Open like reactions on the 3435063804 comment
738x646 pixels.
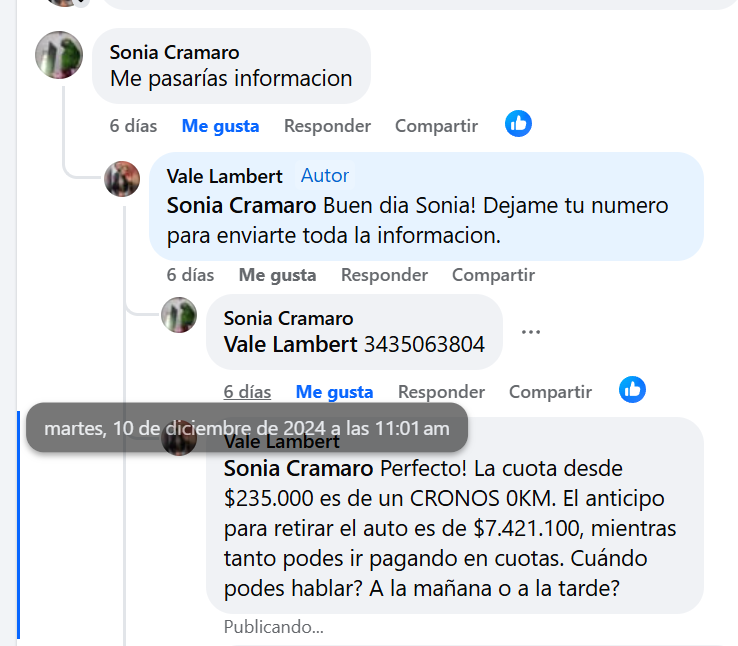pyautogui.click(x=632, y=390)
